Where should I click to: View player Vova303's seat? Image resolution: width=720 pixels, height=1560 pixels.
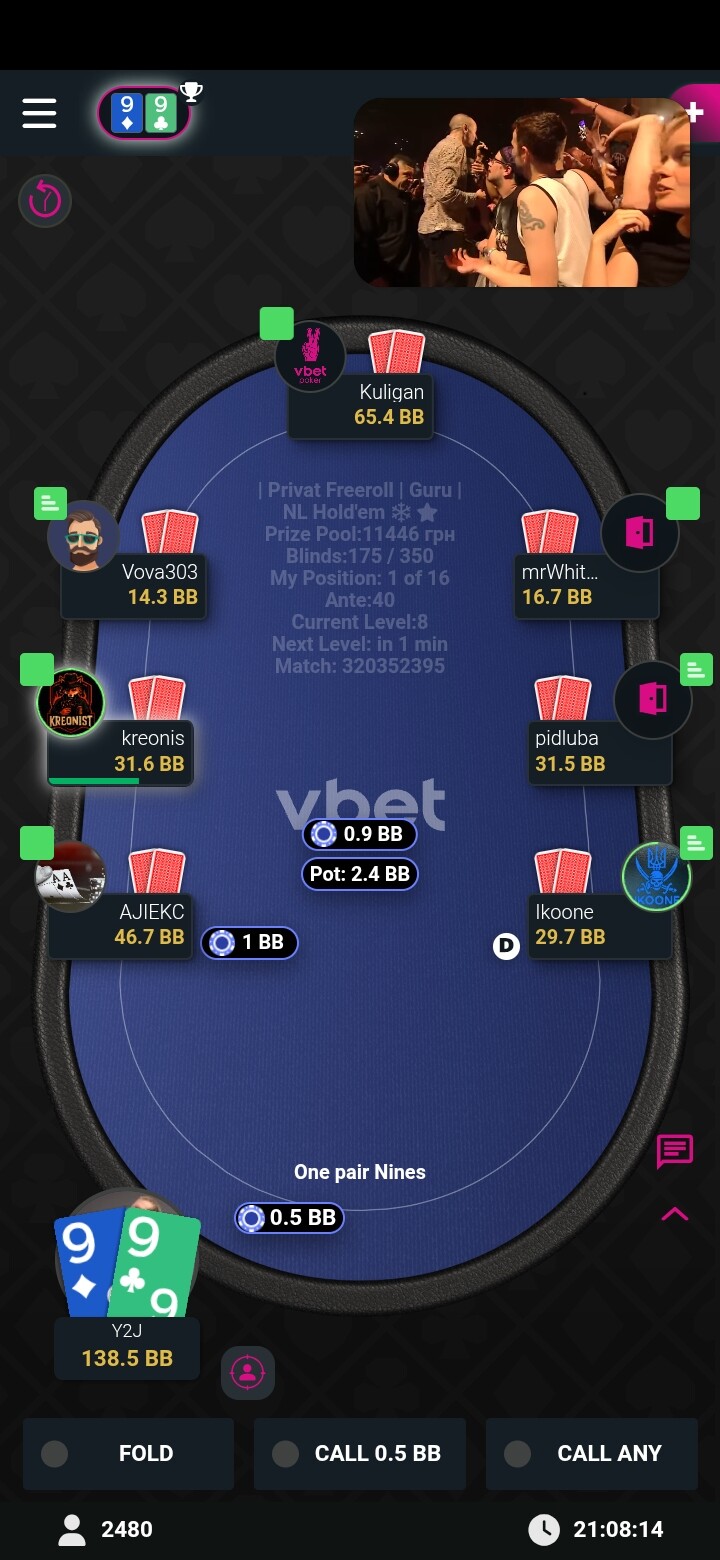tap(134, 584)
